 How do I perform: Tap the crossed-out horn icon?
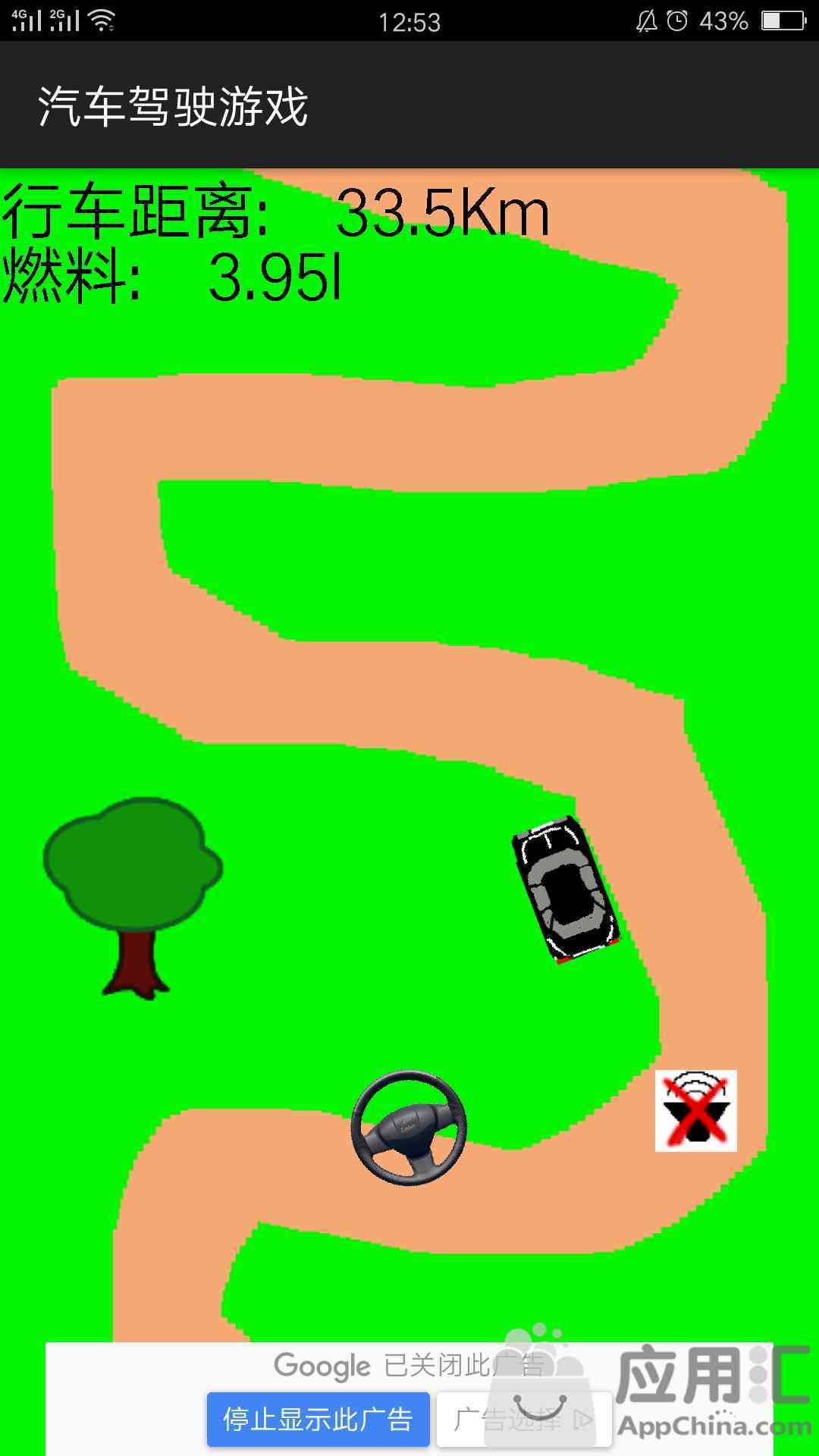(695, 1110)
